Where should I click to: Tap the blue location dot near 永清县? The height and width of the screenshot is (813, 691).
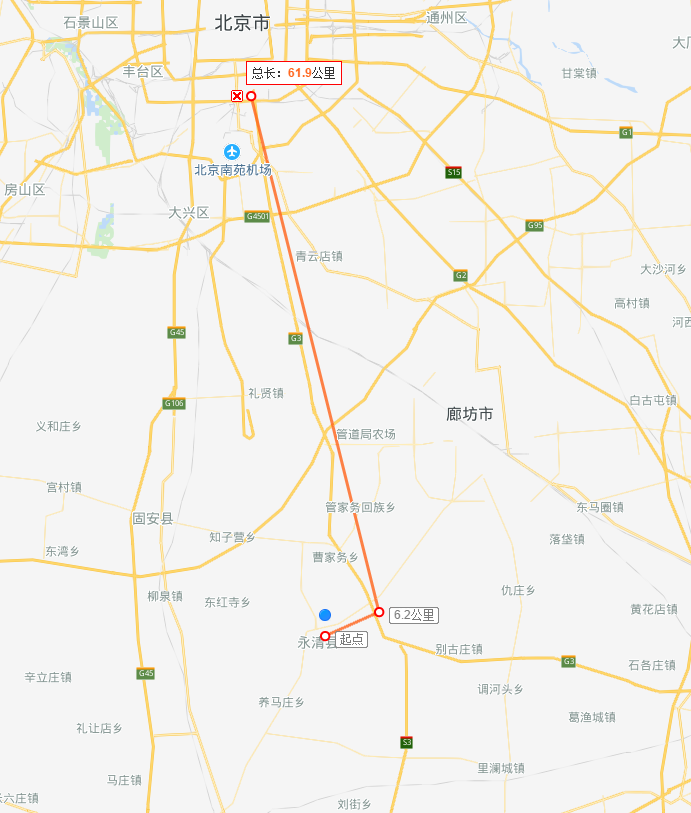[324, 614]
